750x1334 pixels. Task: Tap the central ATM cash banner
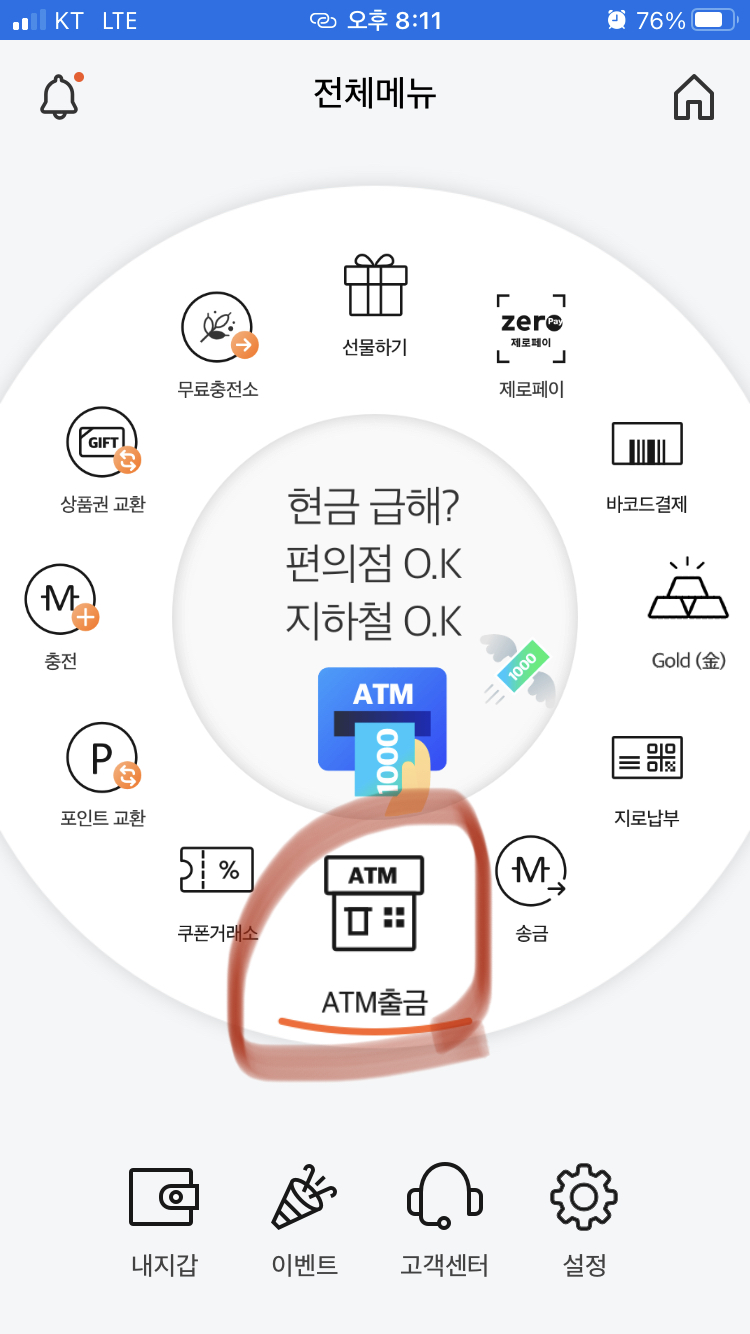click(x=375, y=617)
